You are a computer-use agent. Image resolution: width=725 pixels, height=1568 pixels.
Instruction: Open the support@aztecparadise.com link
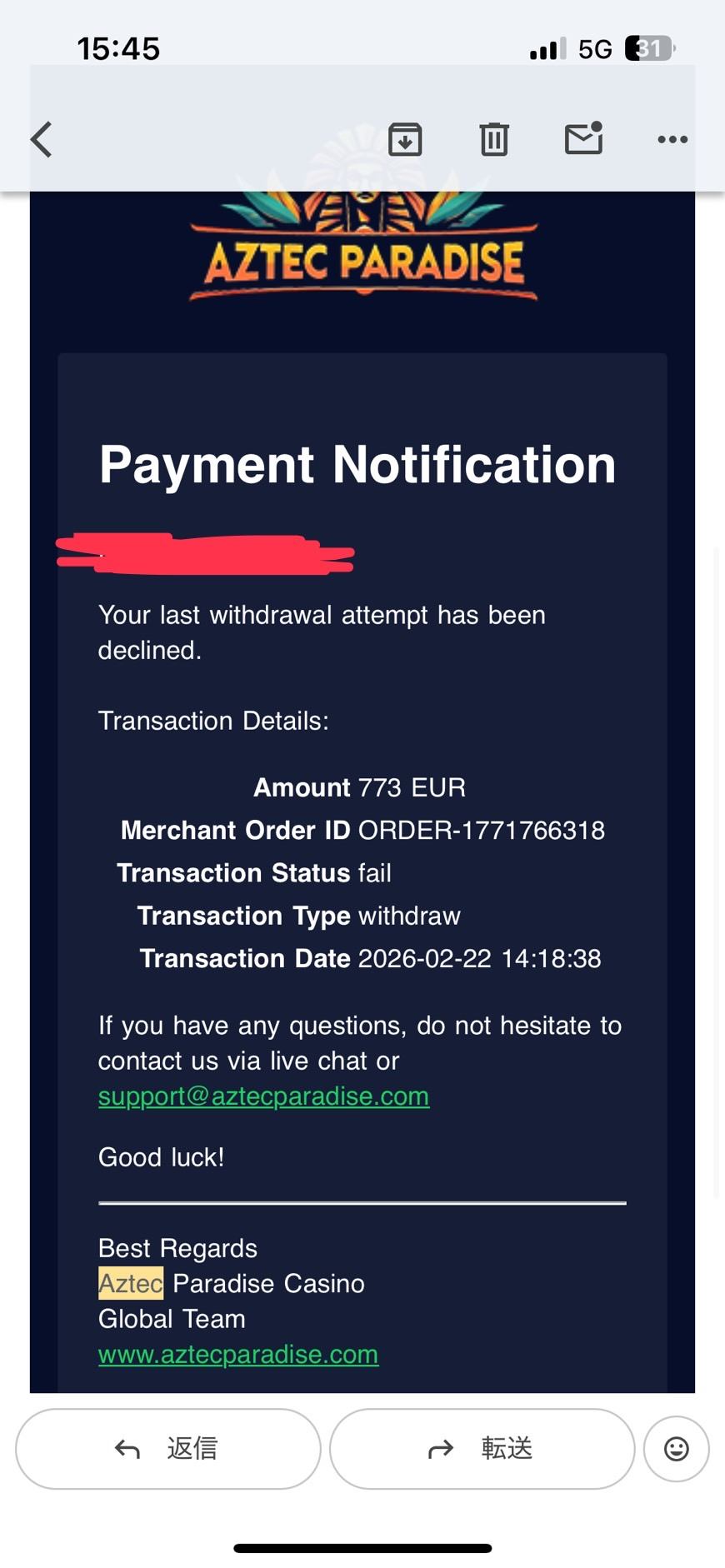click(x=263, y=1096)
